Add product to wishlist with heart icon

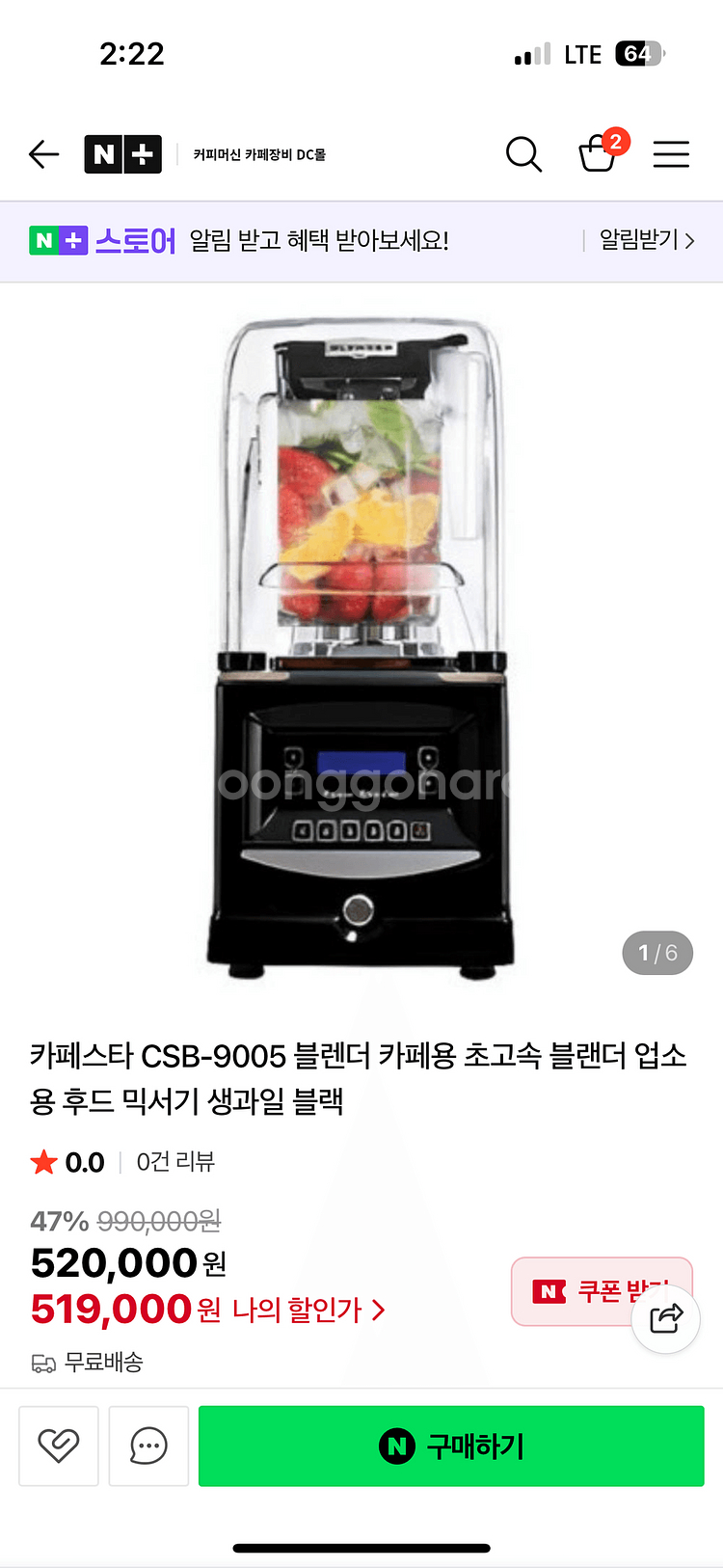tap(59, 1446)
